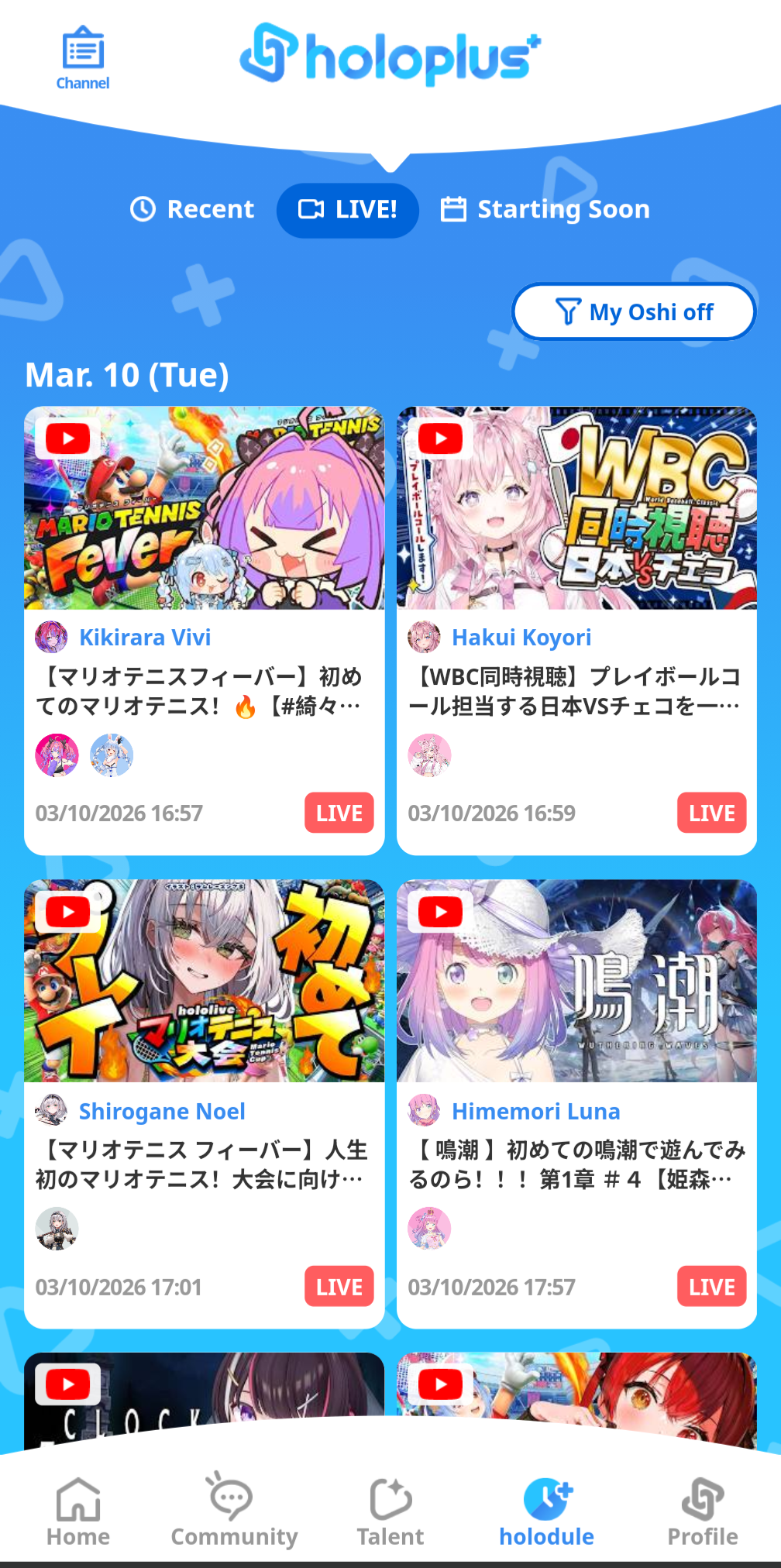Open the Channel list
The height and width of the screenshot is (1568, 781).
point(83,59)
